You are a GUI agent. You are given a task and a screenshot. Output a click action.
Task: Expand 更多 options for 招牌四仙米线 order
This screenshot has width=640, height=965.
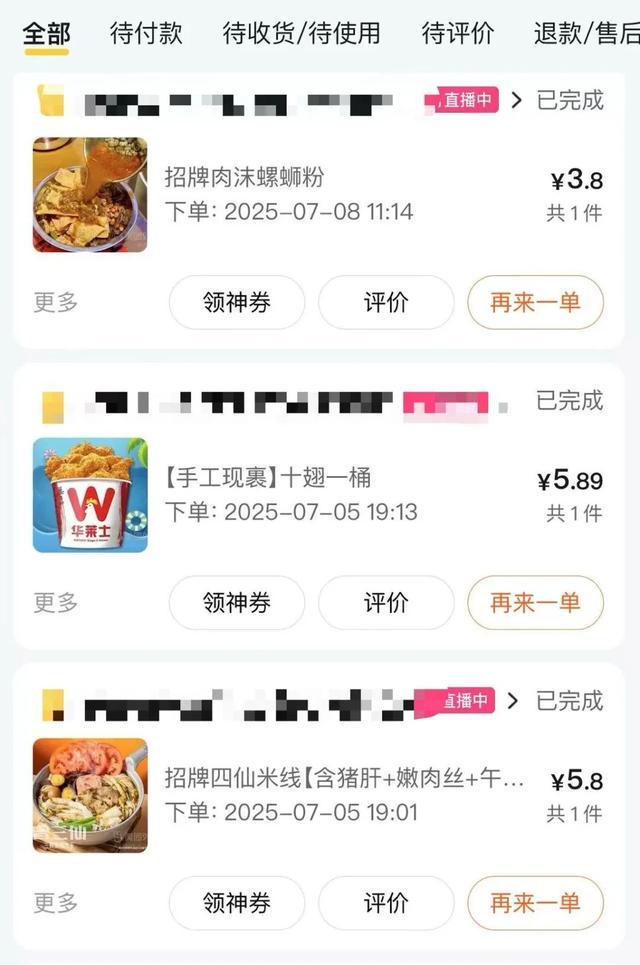pyautogui.click(x=56, y=903)
